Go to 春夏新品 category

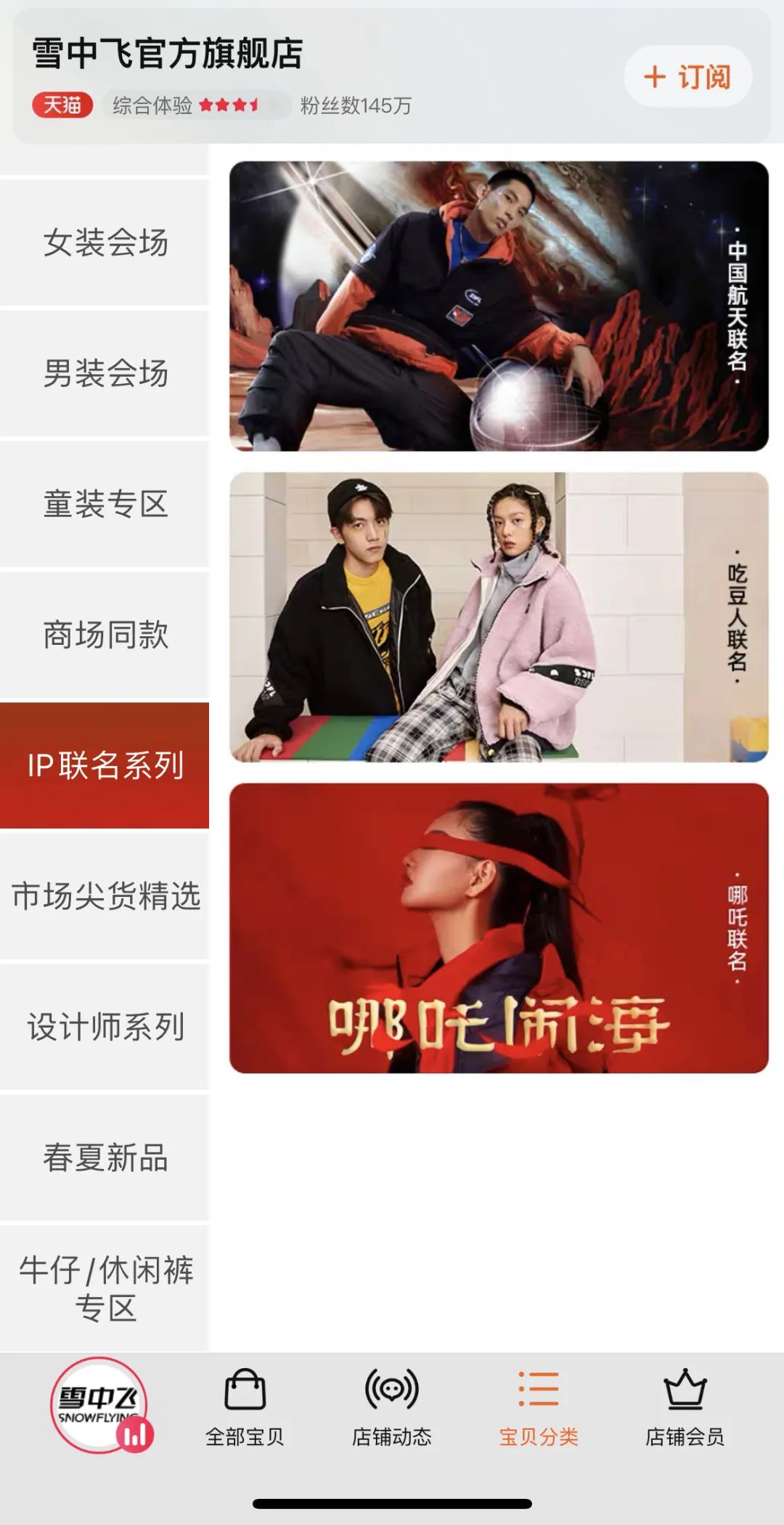(105, 1158)
